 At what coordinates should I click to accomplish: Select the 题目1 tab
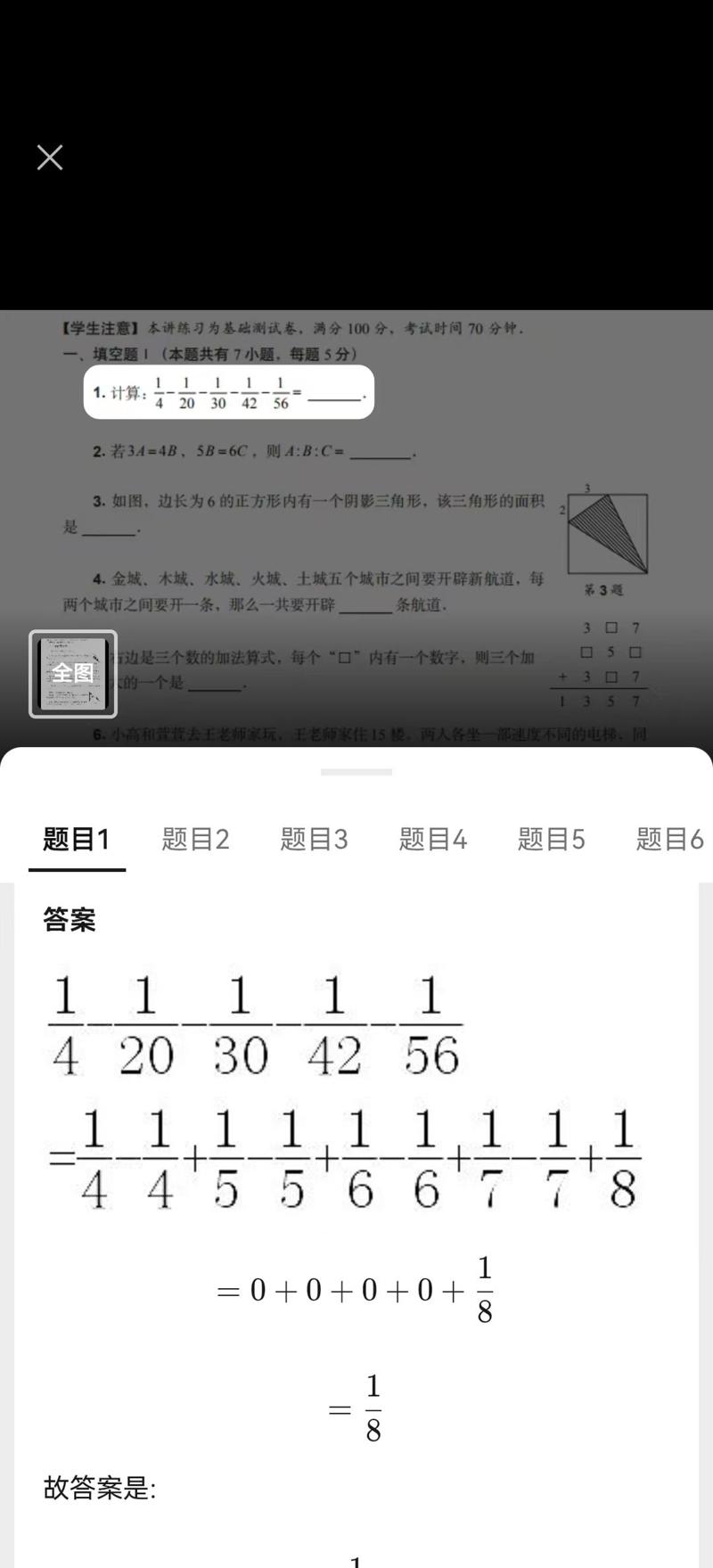[77, 839]
